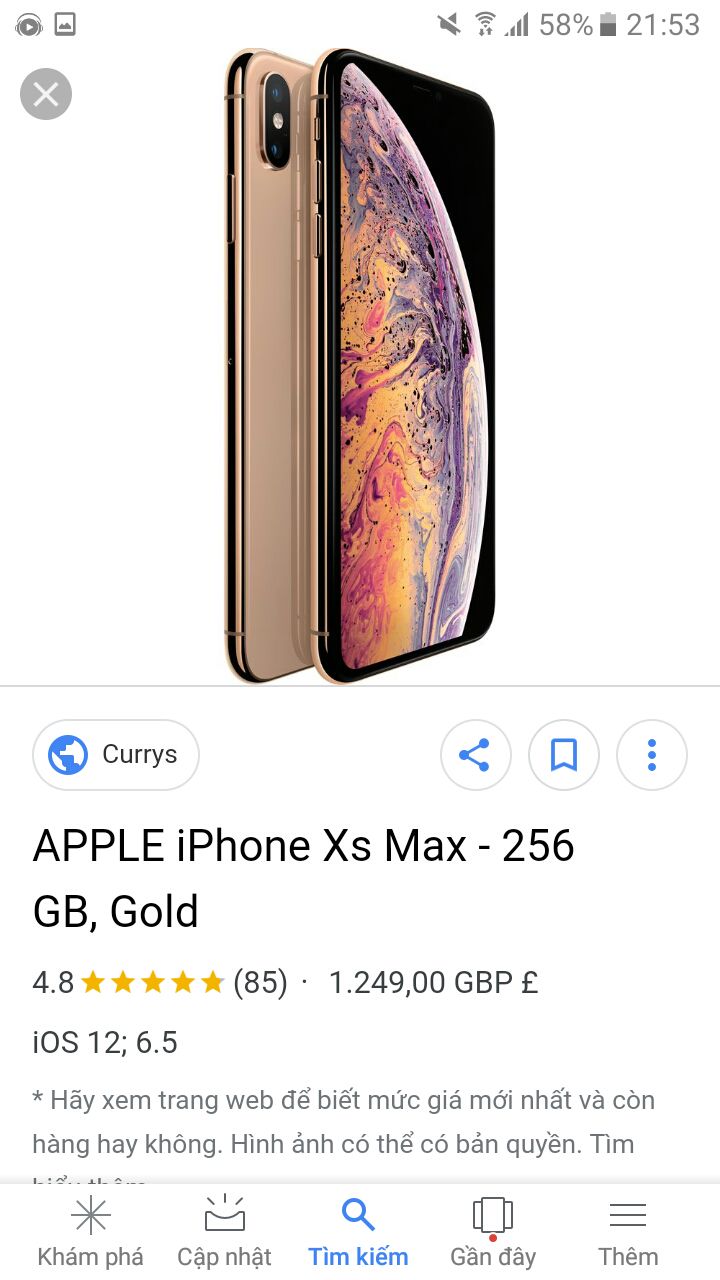Close the iPhone Xs Max image viewer
Image resolution: width=720 pixels, height=1280 pixels.
click(46, 95)
